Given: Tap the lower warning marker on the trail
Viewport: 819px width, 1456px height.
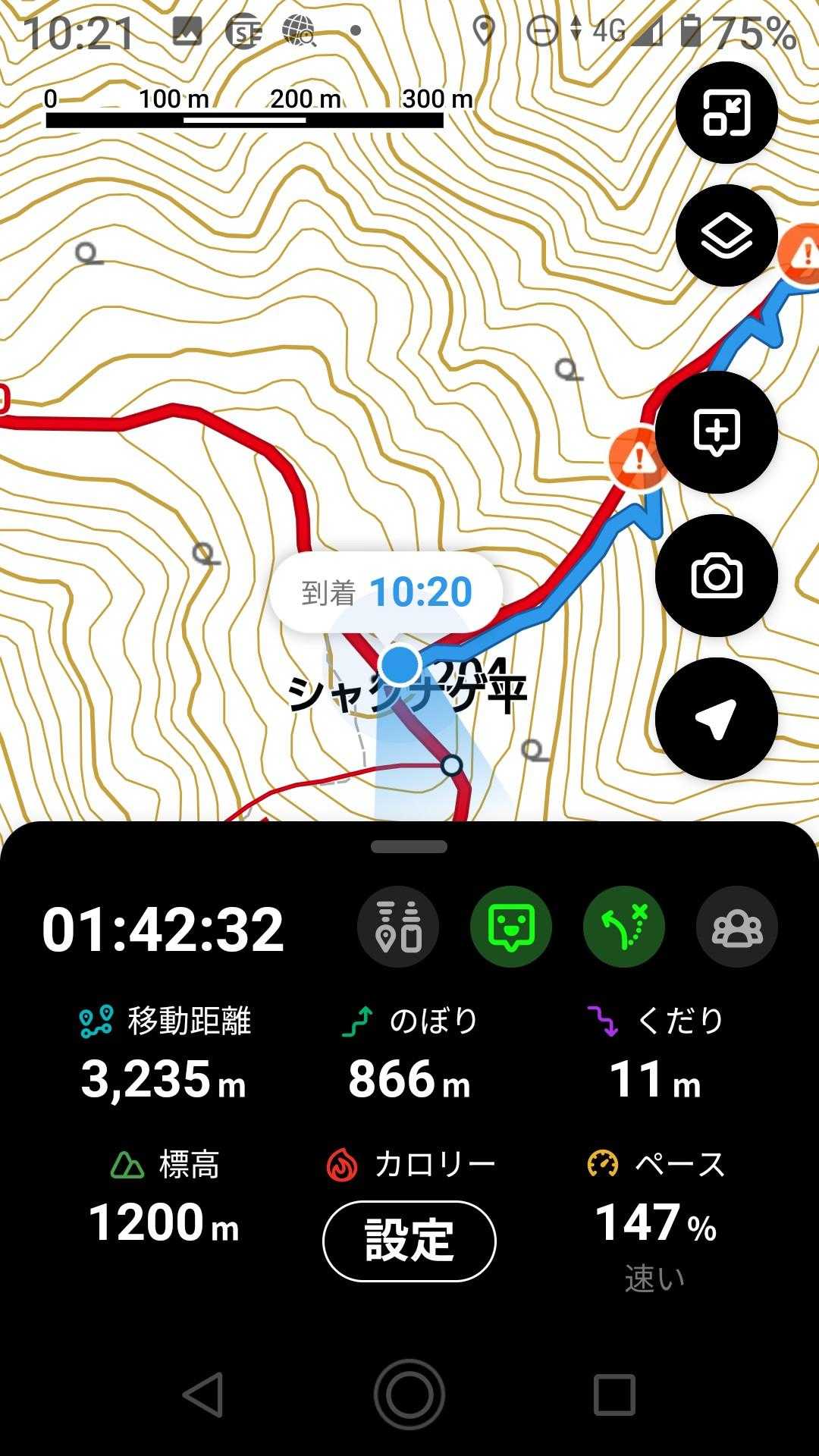Looking at the screenshot, I should (639, 459).
